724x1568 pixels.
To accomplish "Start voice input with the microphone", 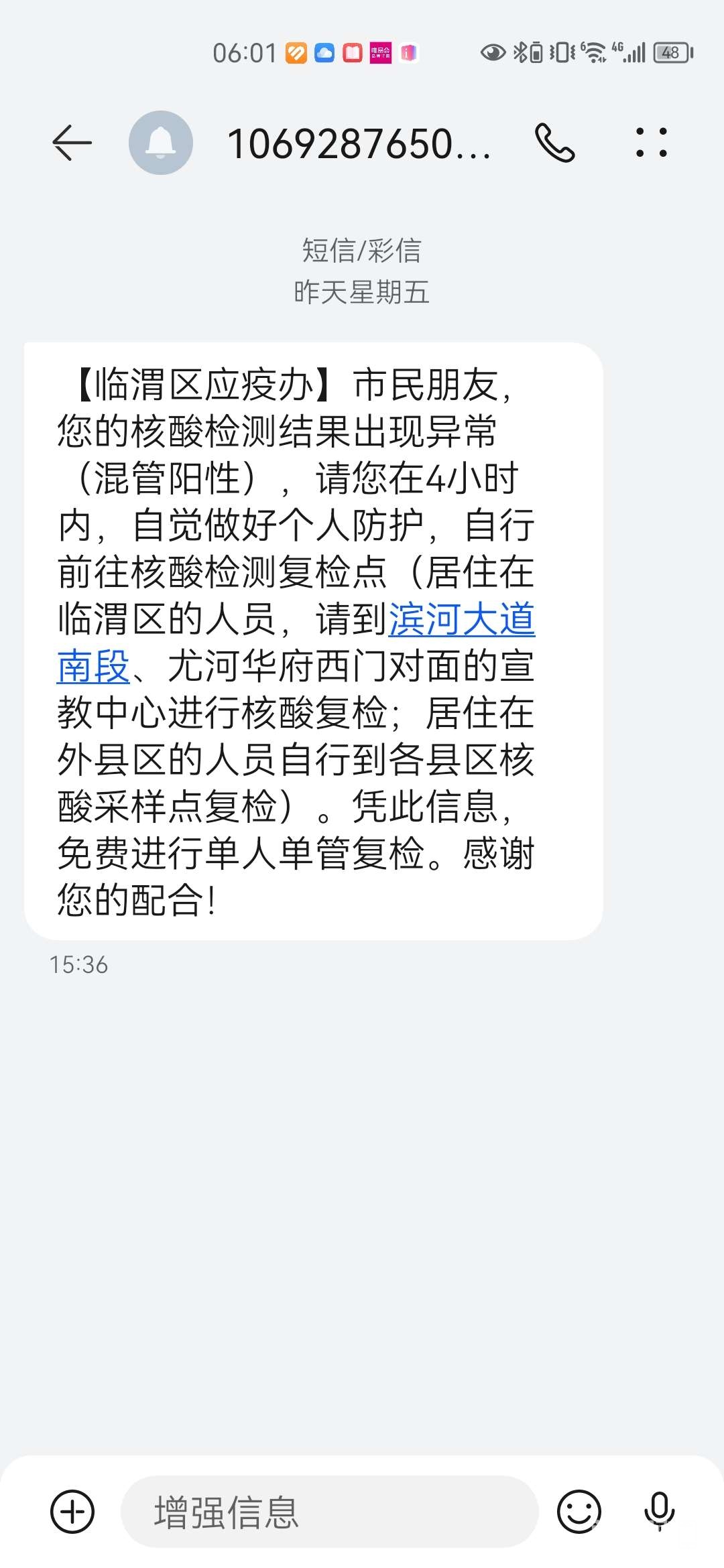I will tap(660, 1512).
